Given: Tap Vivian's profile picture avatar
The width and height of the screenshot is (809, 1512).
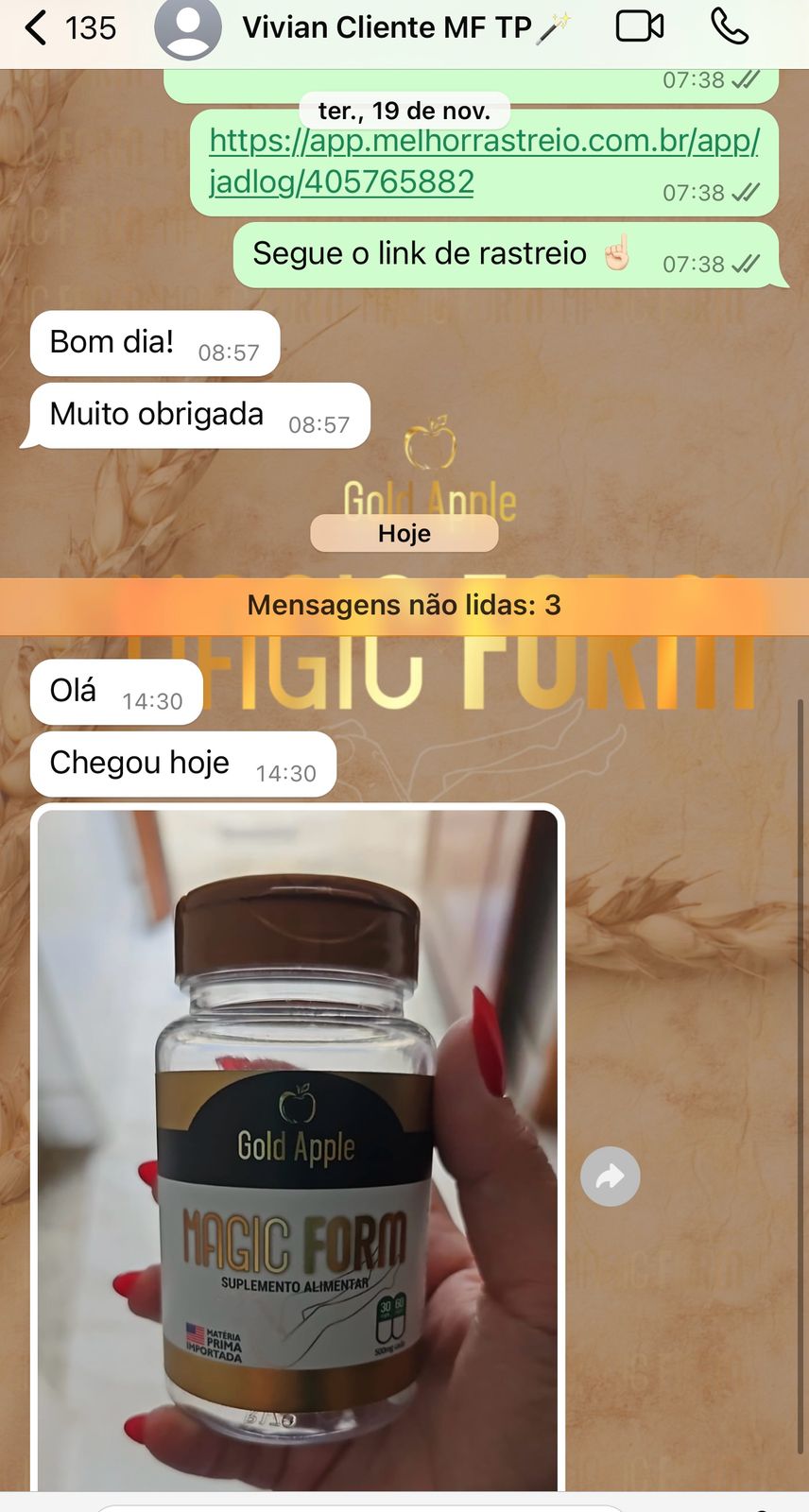Looking at the screenshot, I should [188, 28].
